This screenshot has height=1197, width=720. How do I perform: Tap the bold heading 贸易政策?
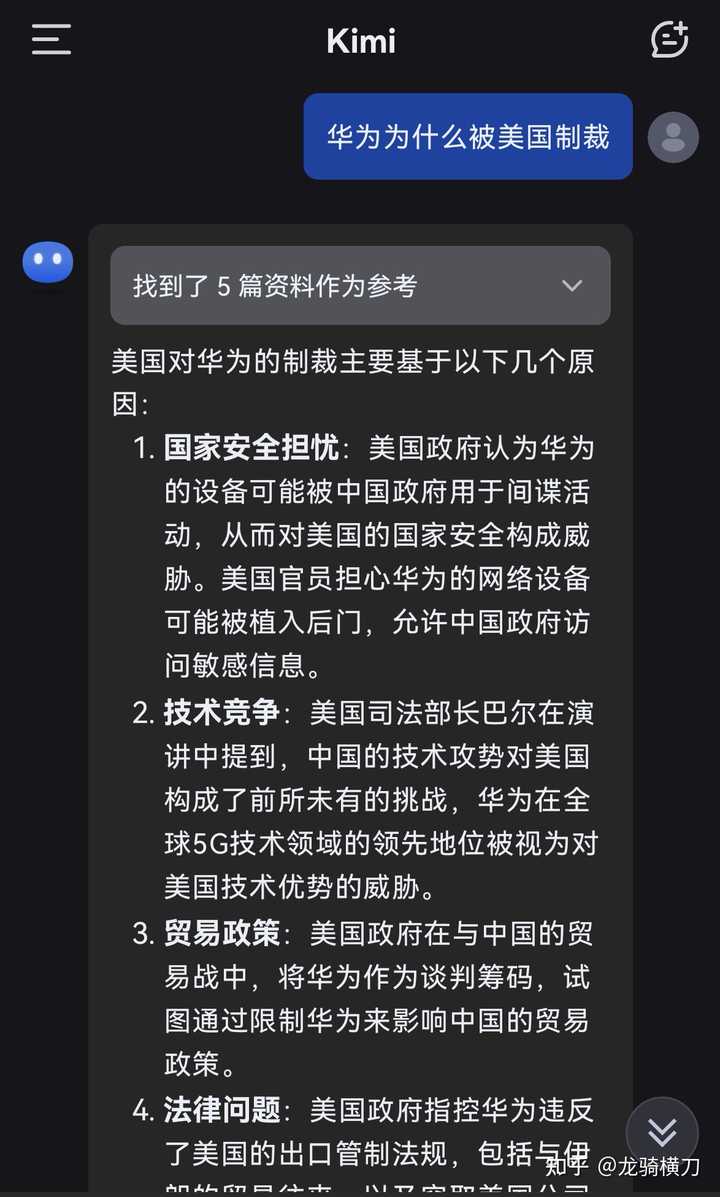point(219,933)
